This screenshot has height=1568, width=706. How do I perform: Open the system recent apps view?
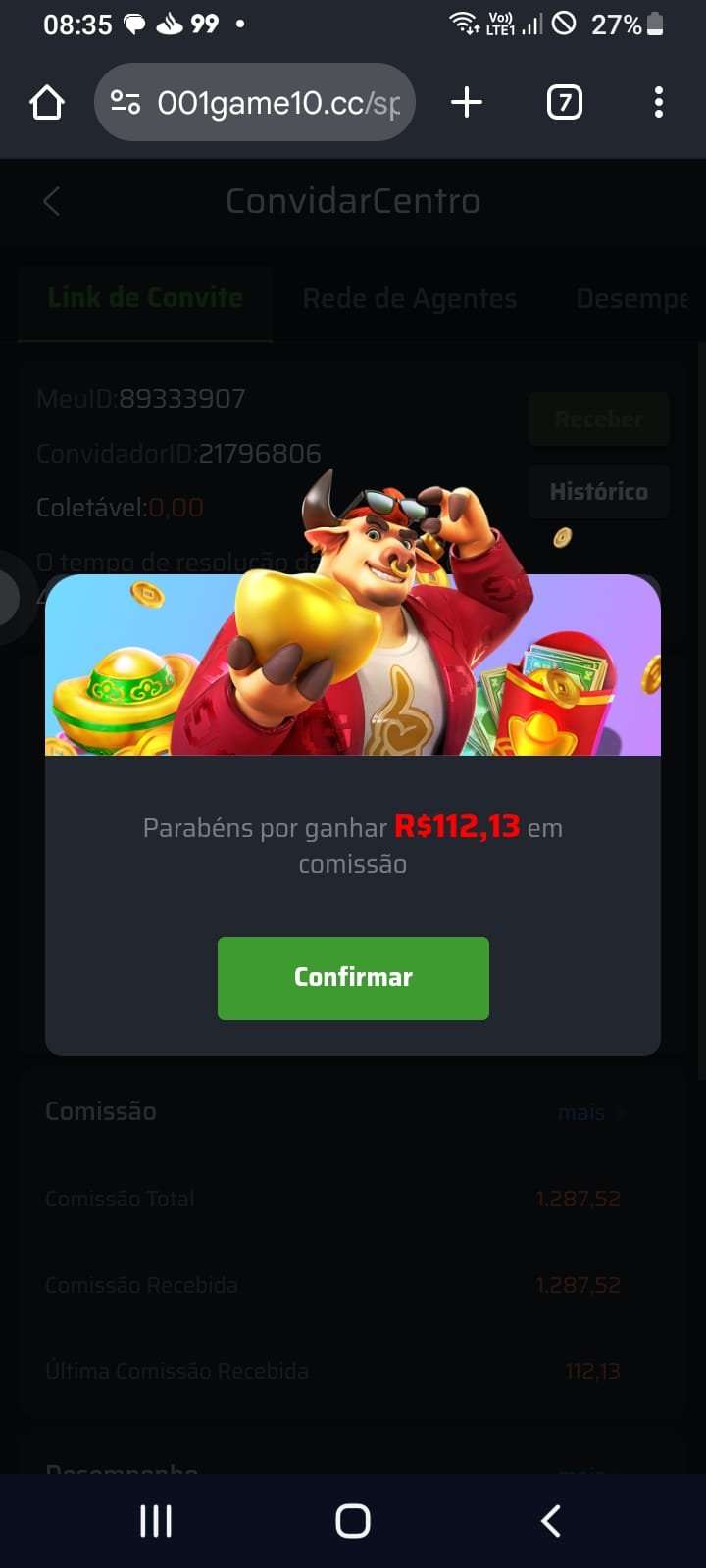[x=156, y=1521]
